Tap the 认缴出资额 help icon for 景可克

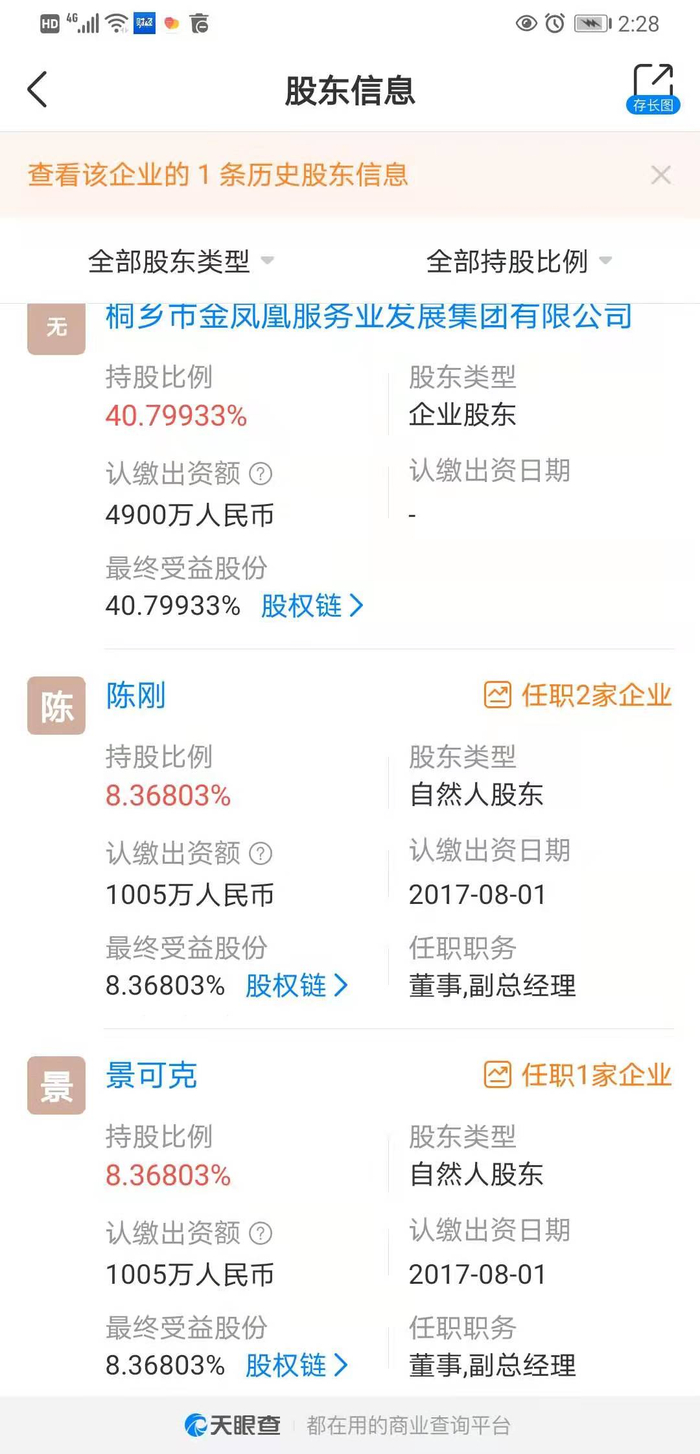pos(260,1233)
